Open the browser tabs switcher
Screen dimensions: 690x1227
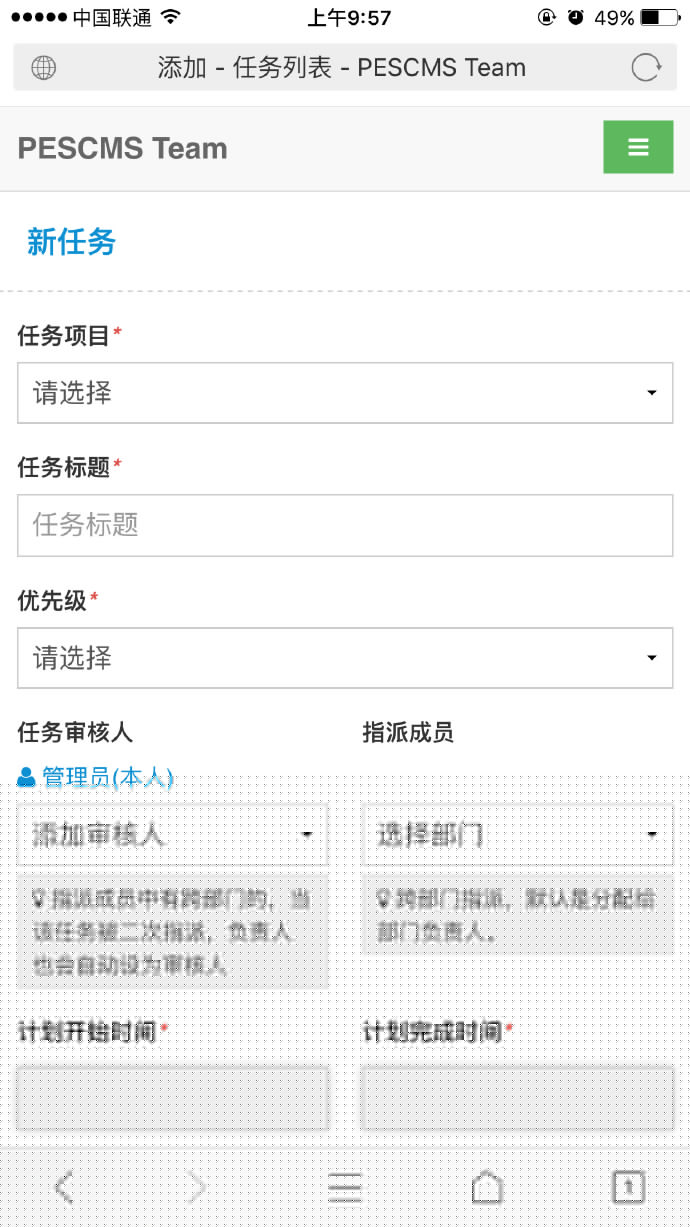(628, 1187)
